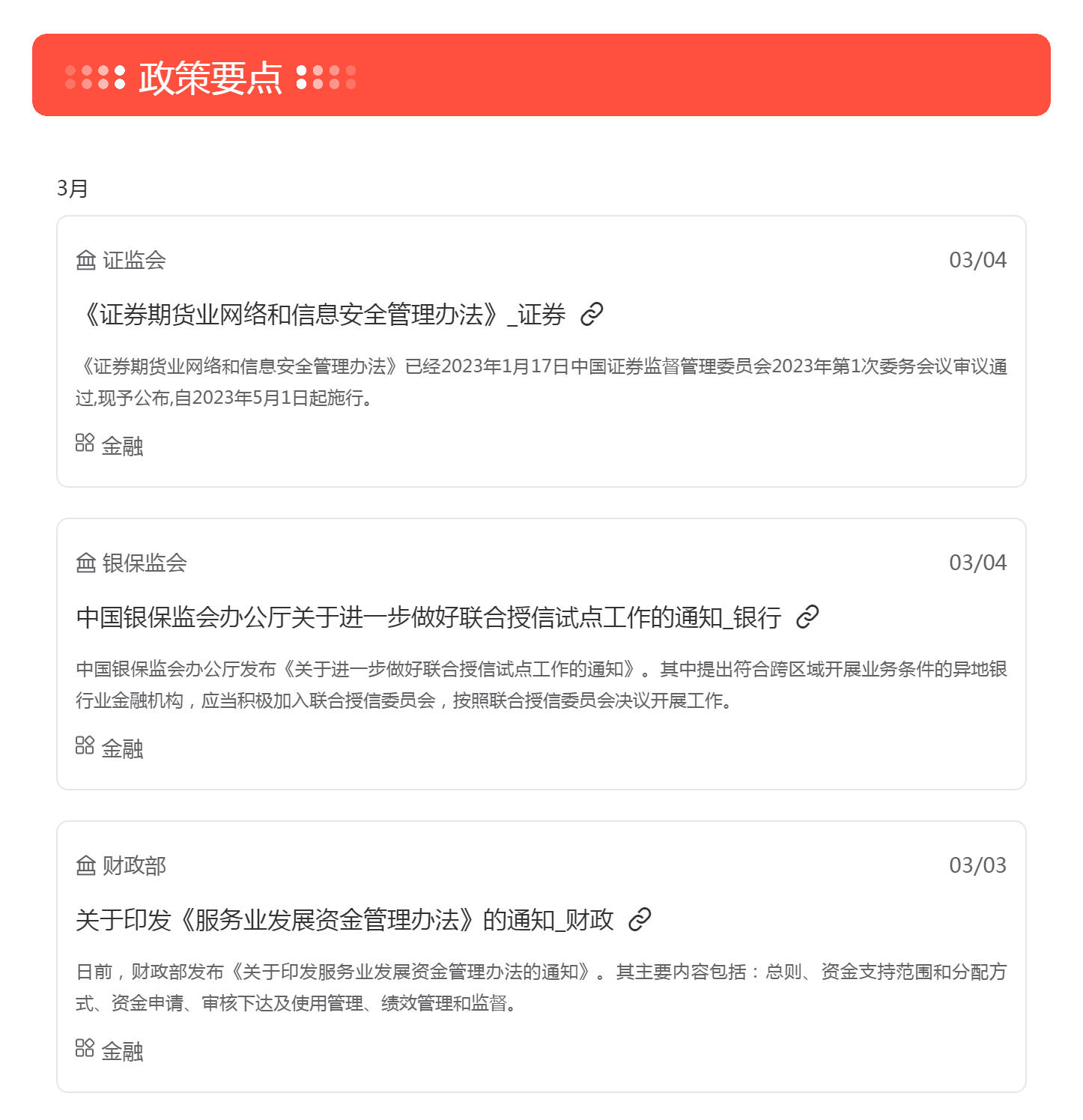Open the link icon beside 证券期货业网络和信息安全管理办法
This screenshot has height=1120, width=1083.
click(x=592, y=314)
